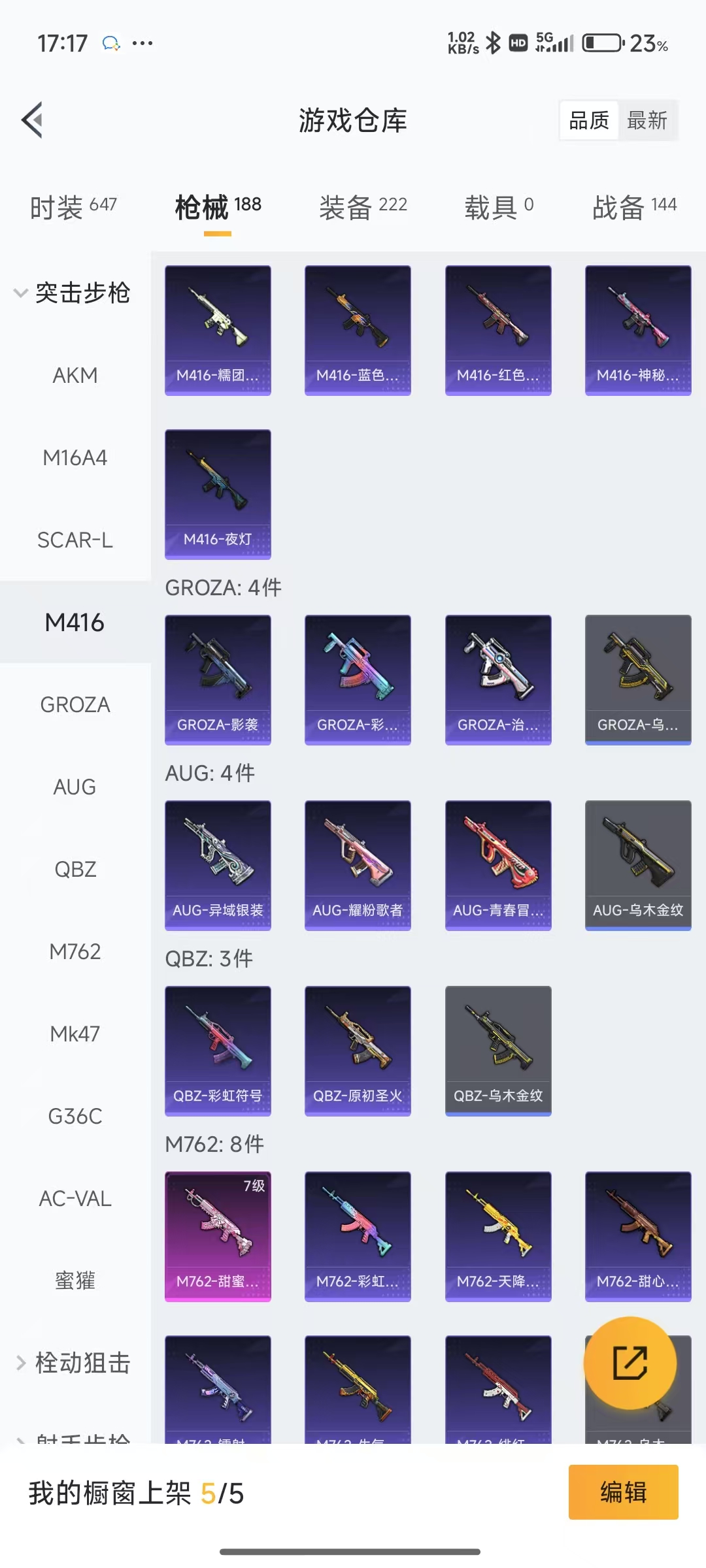Edit my showcase with 编辑
The image size is (706, 1568).
623,1492
